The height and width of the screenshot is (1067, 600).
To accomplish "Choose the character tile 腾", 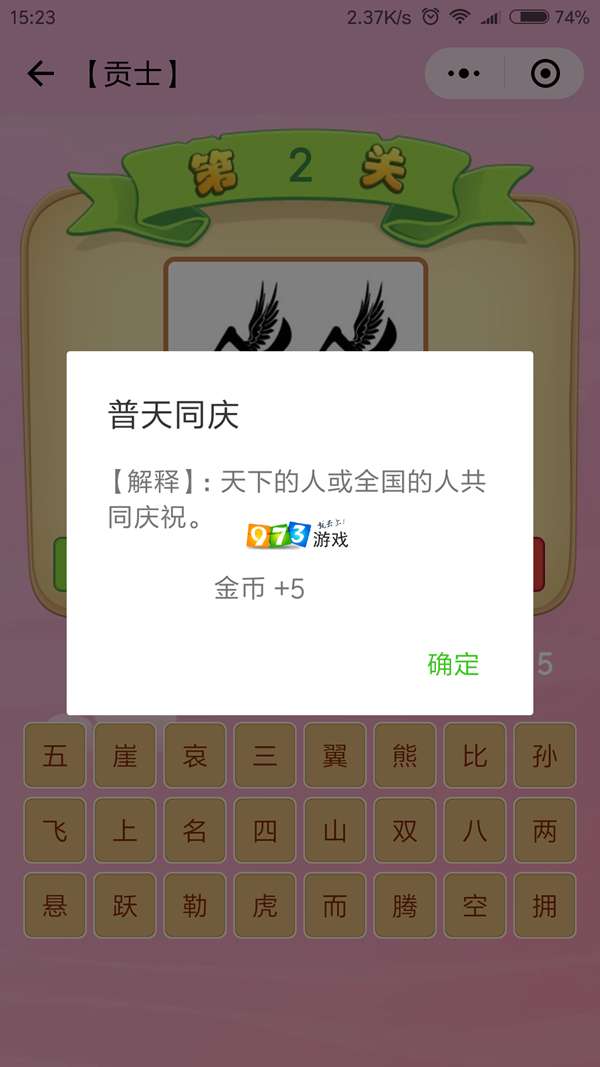I will (405, 906).
